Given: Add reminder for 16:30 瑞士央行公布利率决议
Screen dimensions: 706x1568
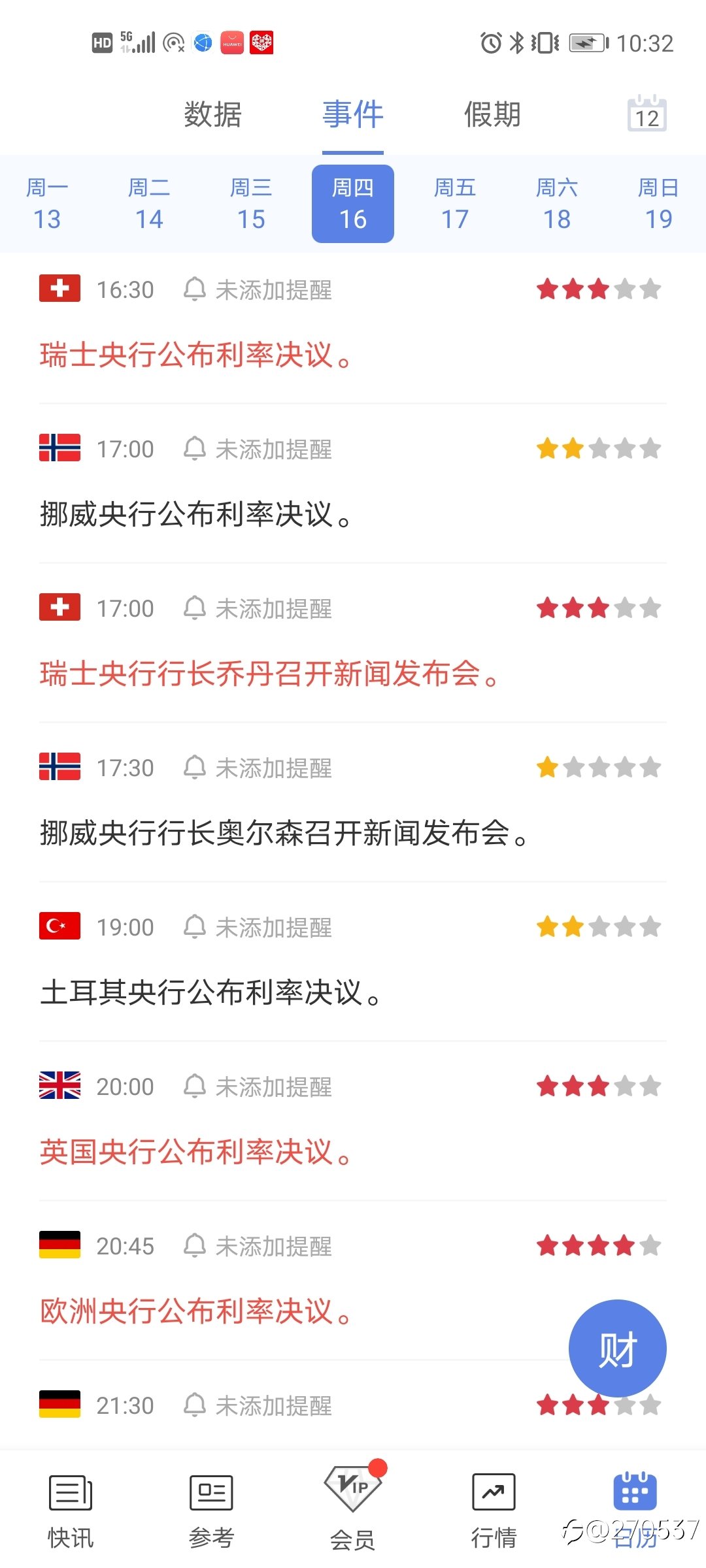Looking at the screenshot, I should pyautogui.click(x=258, y=289).
